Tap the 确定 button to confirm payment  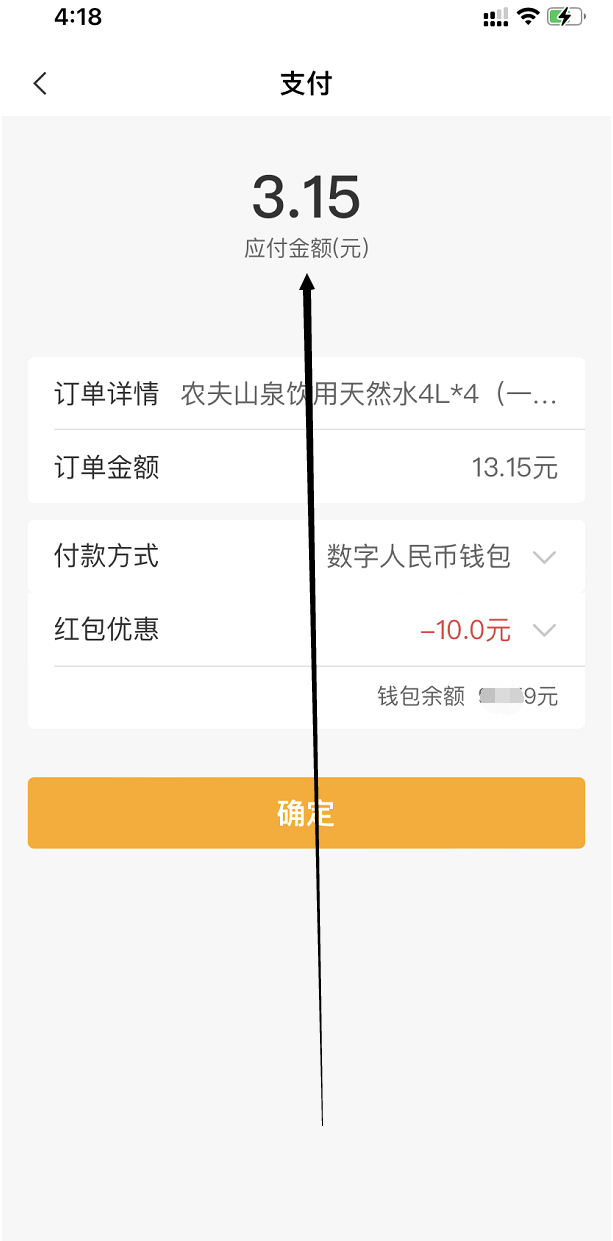[x=306, y=813]
